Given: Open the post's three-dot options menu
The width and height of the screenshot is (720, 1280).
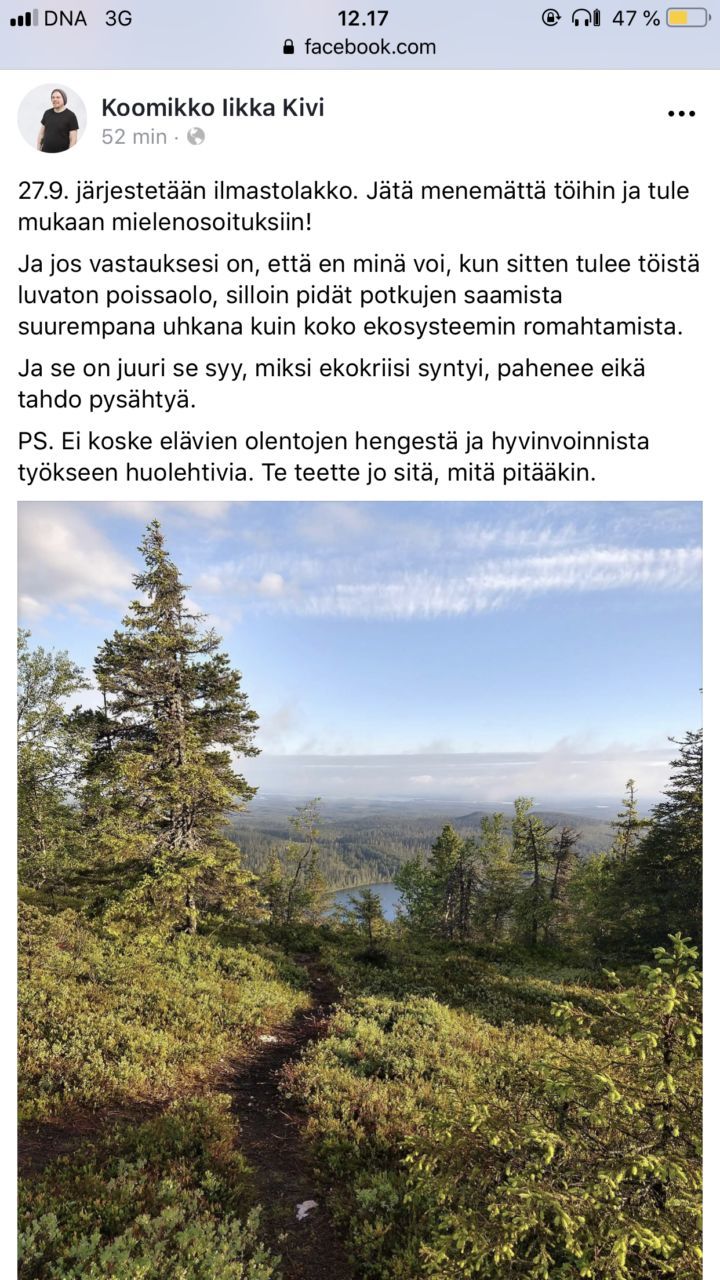Looking at the screenshot, I should point(681,114).
